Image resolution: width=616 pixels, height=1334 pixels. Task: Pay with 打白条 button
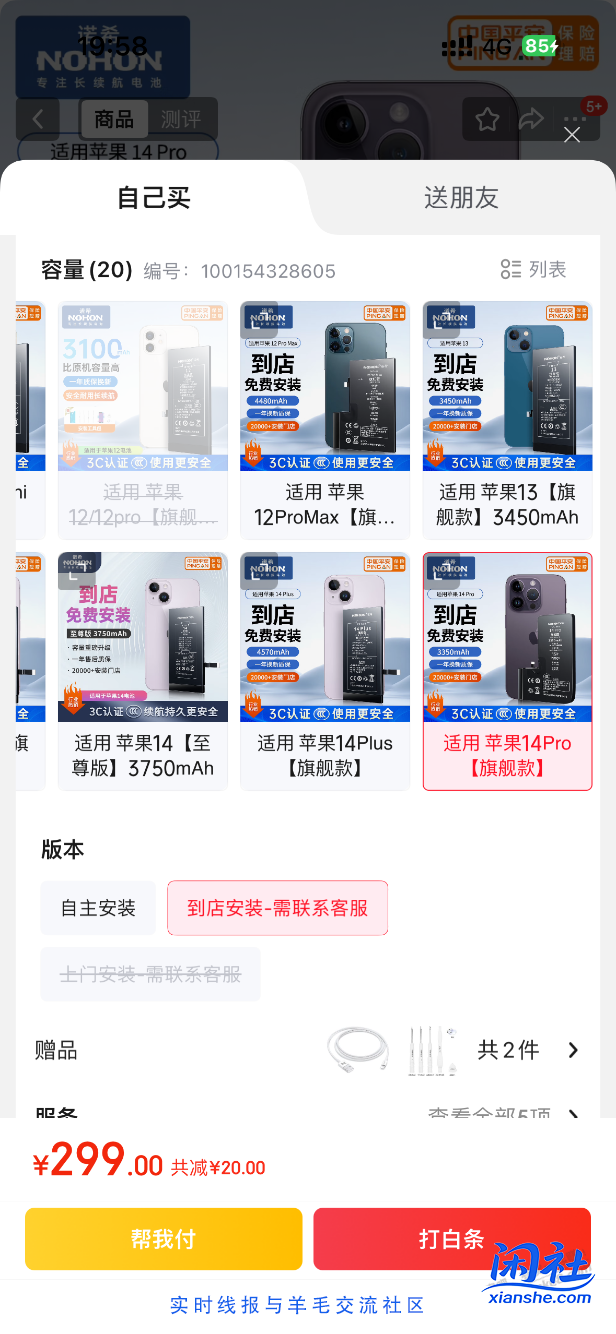pos(452,1239)
